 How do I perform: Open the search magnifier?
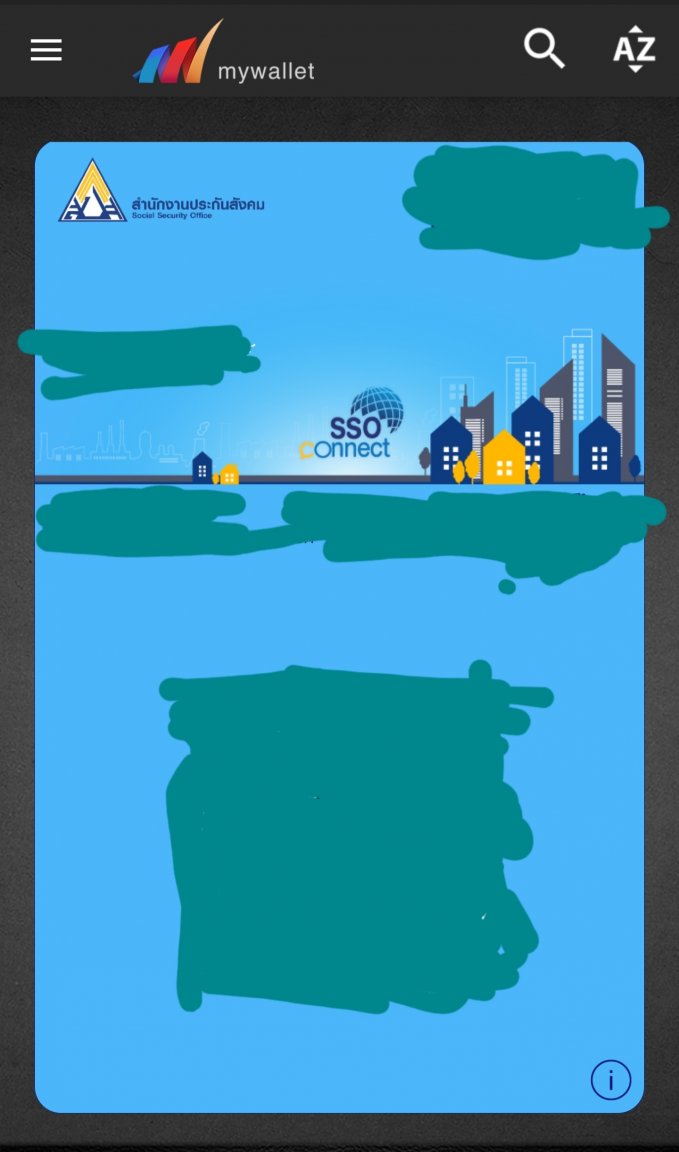coord(544,48)
